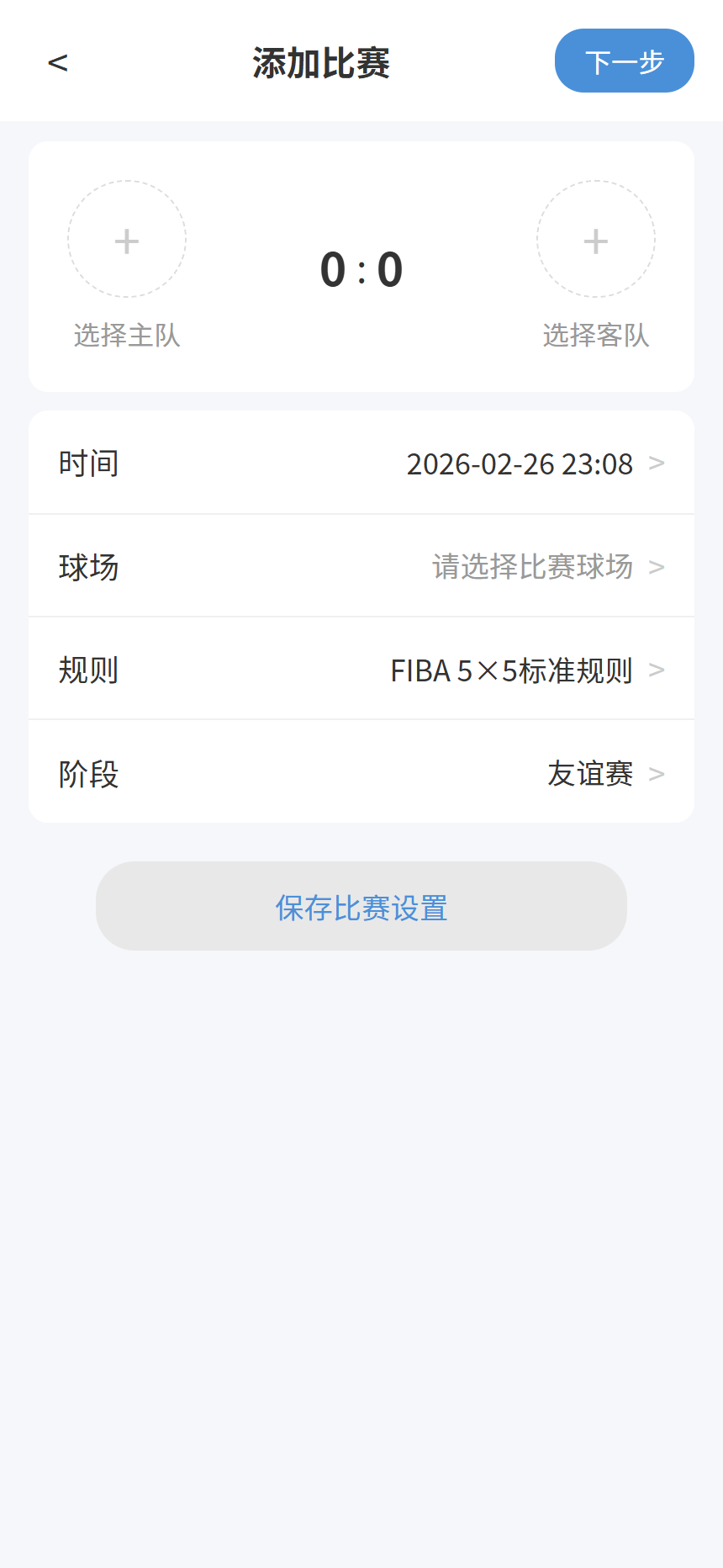Select the home team's score digit
Image resolution: width=723 pixels, height=1568 pixels.
pyautogui.click(x=335, y=268)
